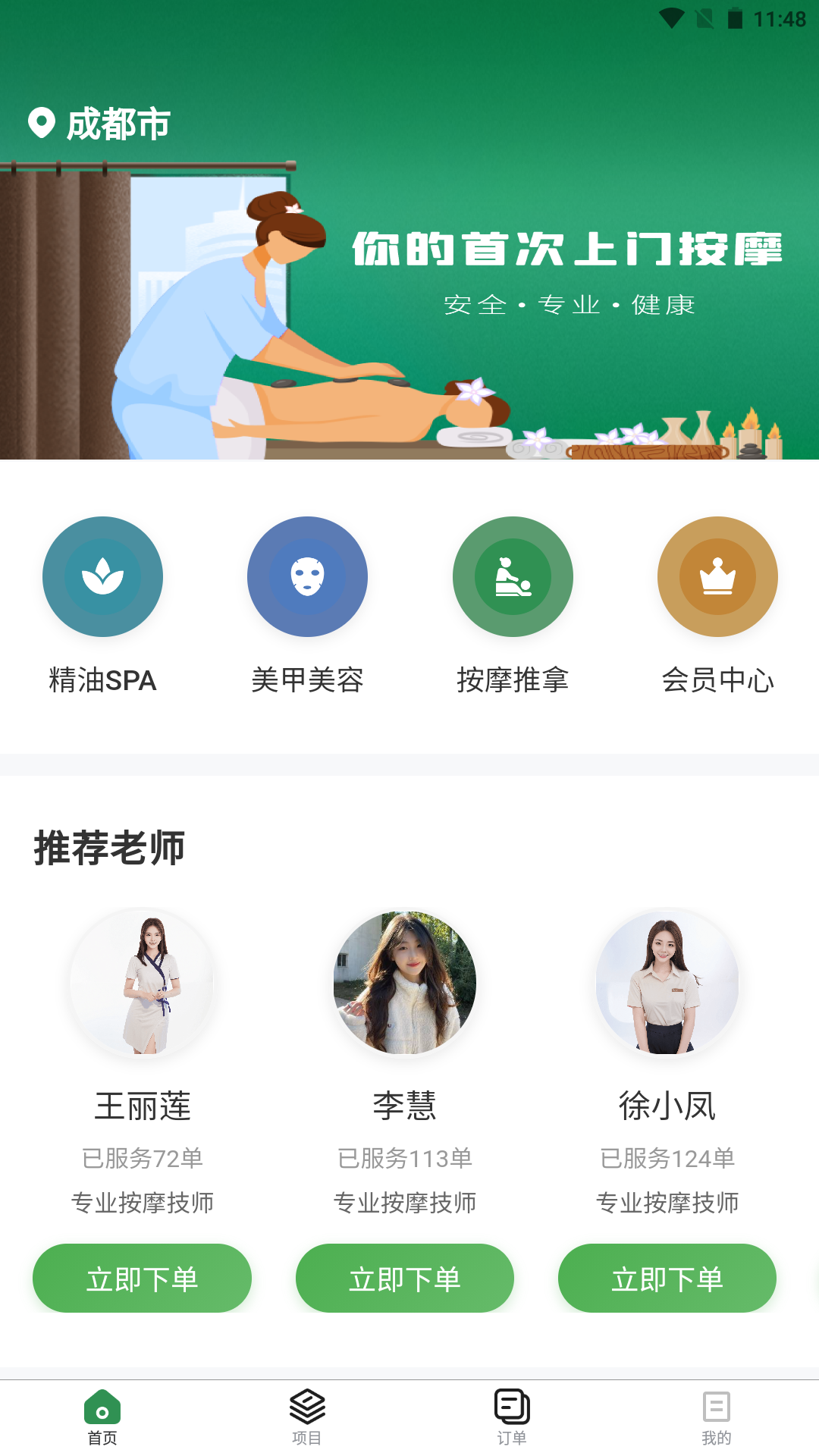Open the 按摩推拿 category
The height and width of the screenshot is (1456, 819).
tap(513, 577)
